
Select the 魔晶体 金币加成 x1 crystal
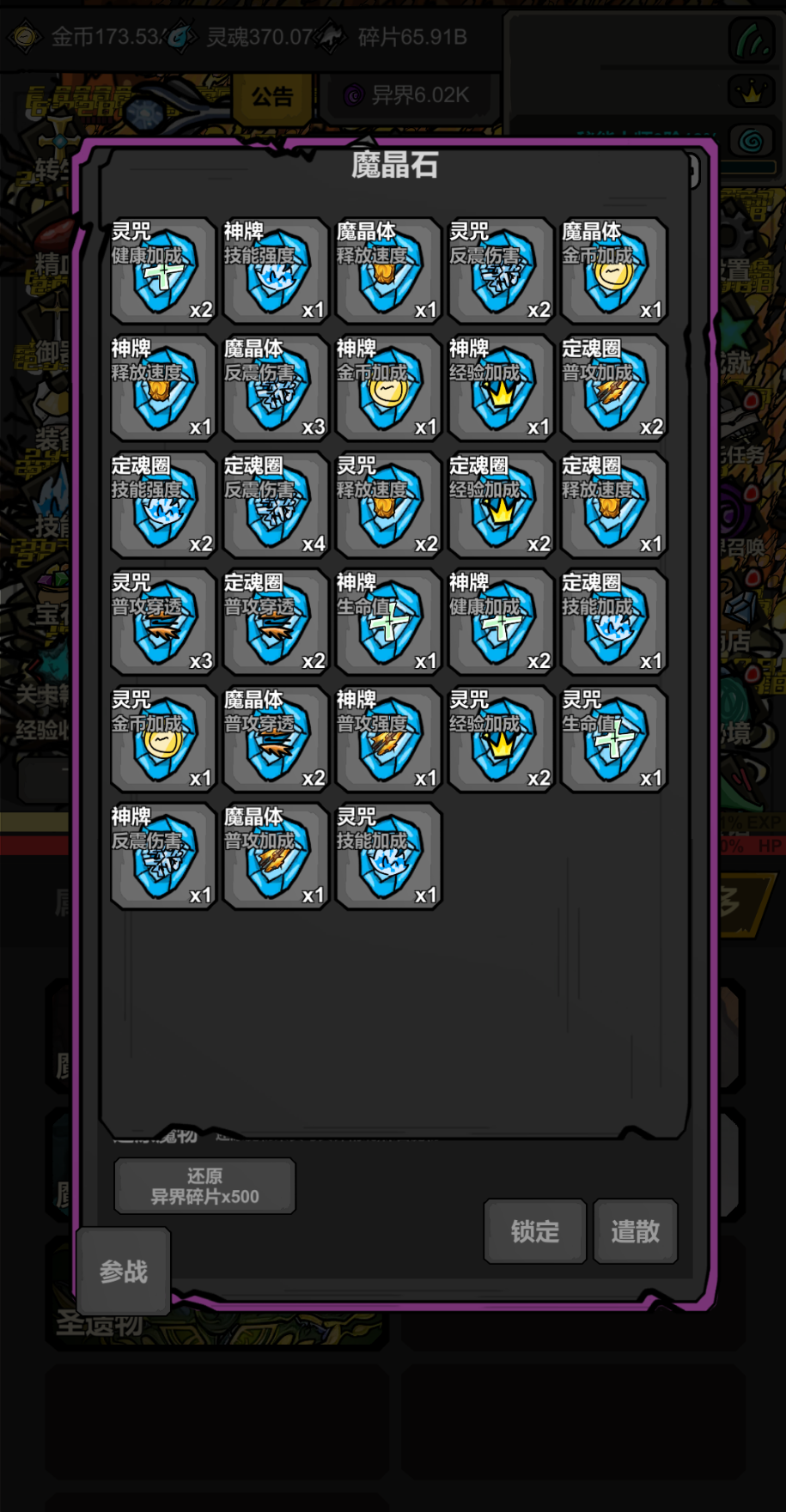(613, 270)
